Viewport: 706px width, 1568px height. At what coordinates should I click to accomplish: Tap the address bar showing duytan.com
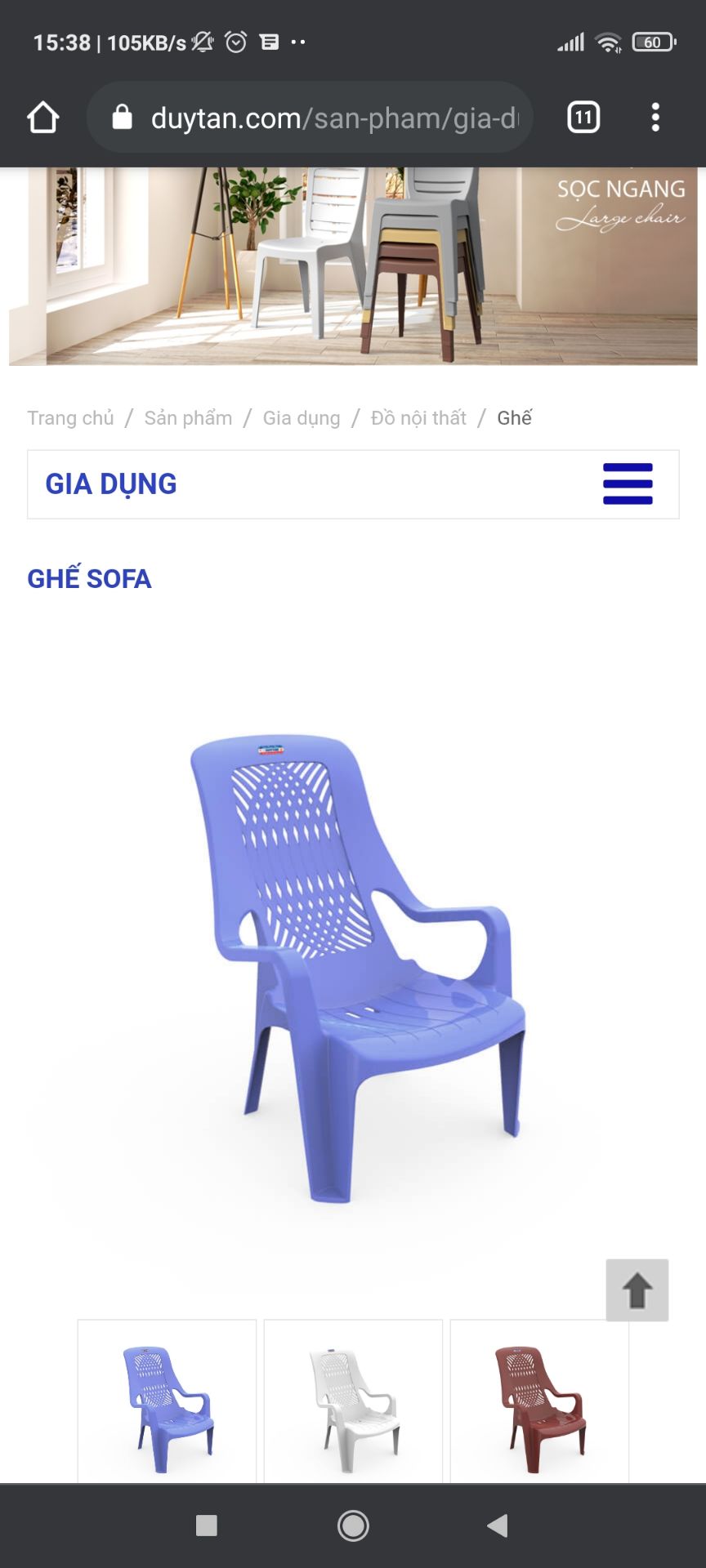click(327, 117)
